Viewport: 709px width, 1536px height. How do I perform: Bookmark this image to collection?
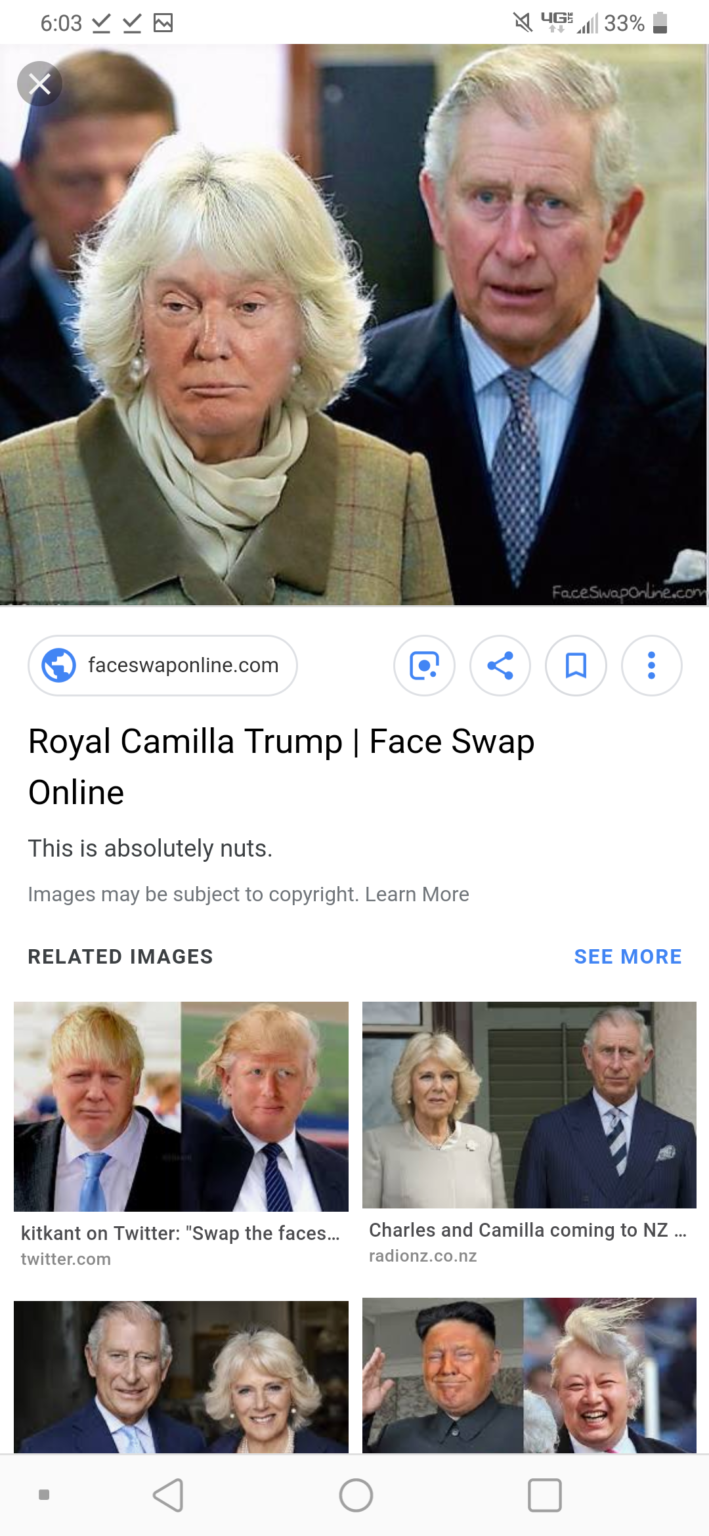576,665
